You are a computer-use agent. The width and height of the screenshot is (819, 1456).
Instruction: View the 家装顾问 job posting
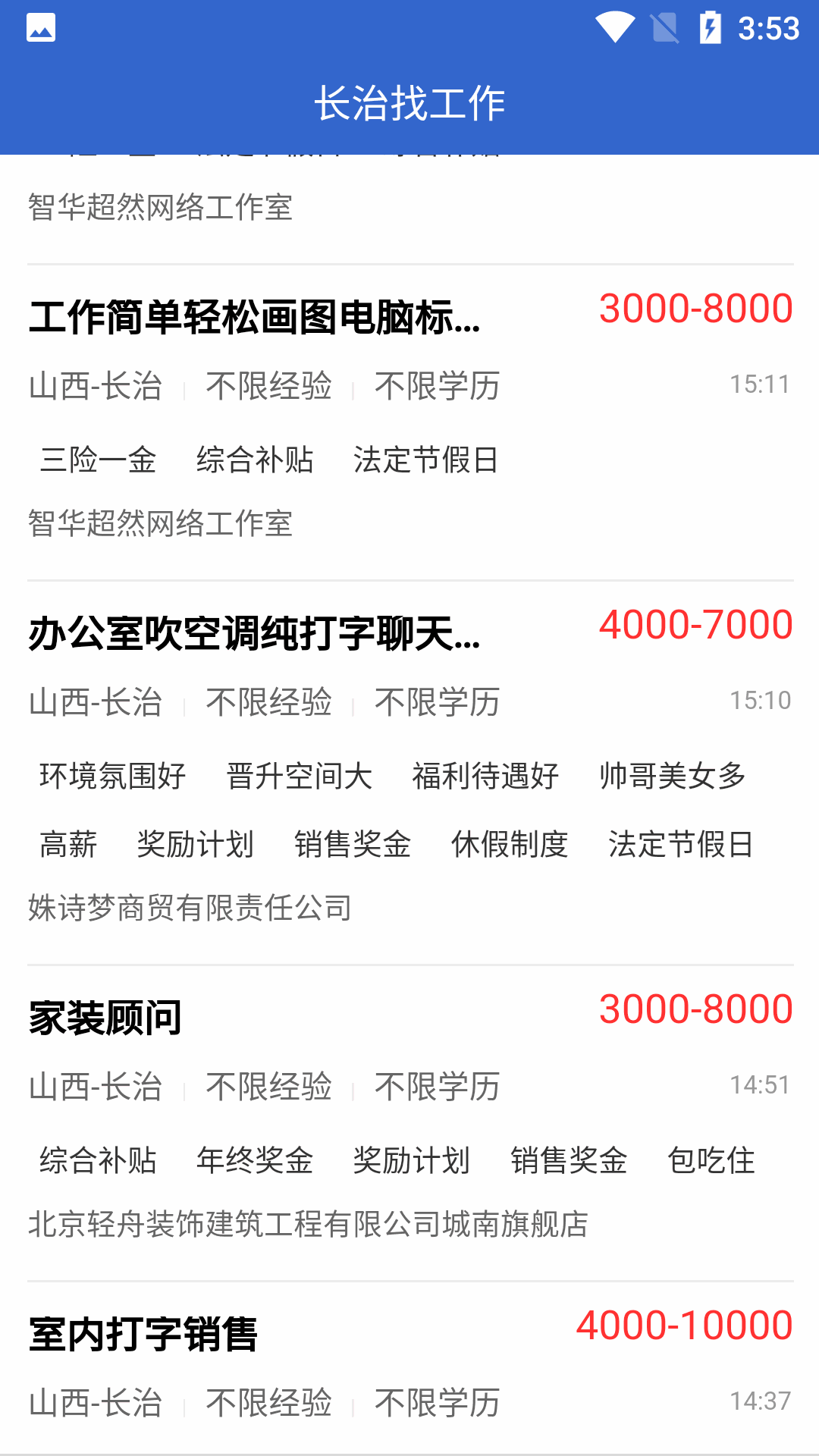coord(105,1018)
